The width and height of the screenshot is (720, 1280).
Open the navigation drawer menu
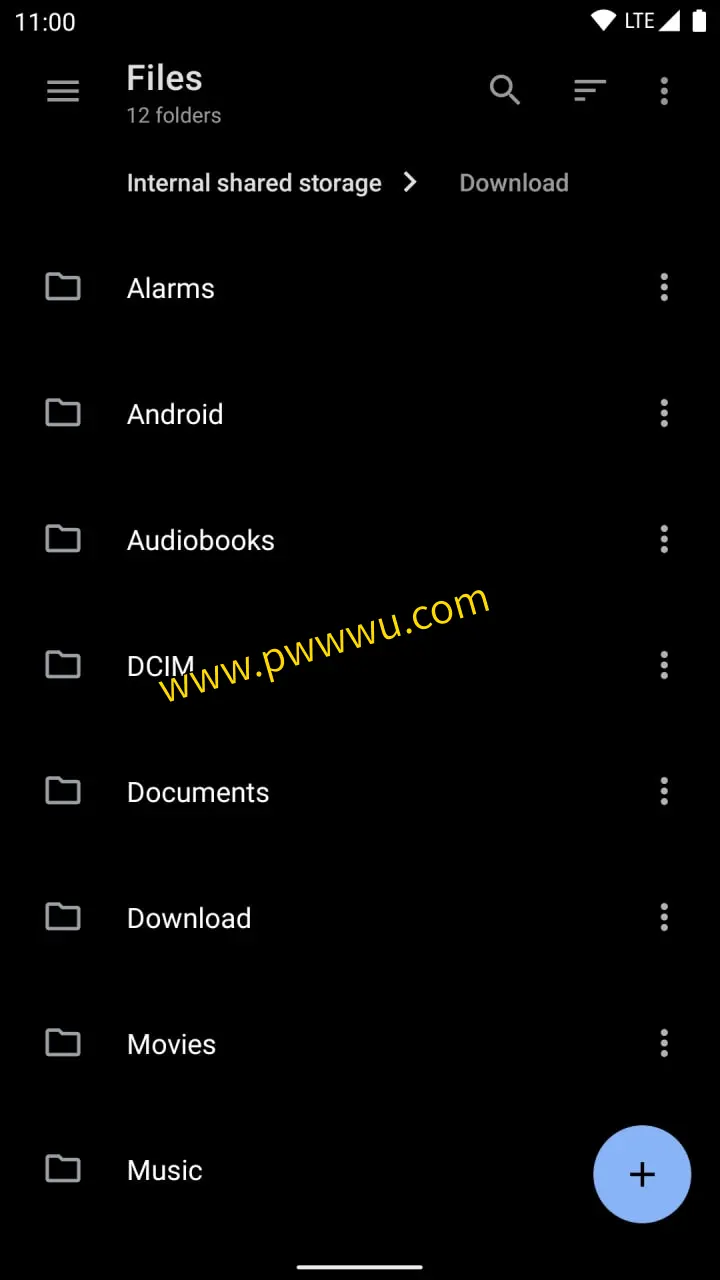(x=63, y=92)
